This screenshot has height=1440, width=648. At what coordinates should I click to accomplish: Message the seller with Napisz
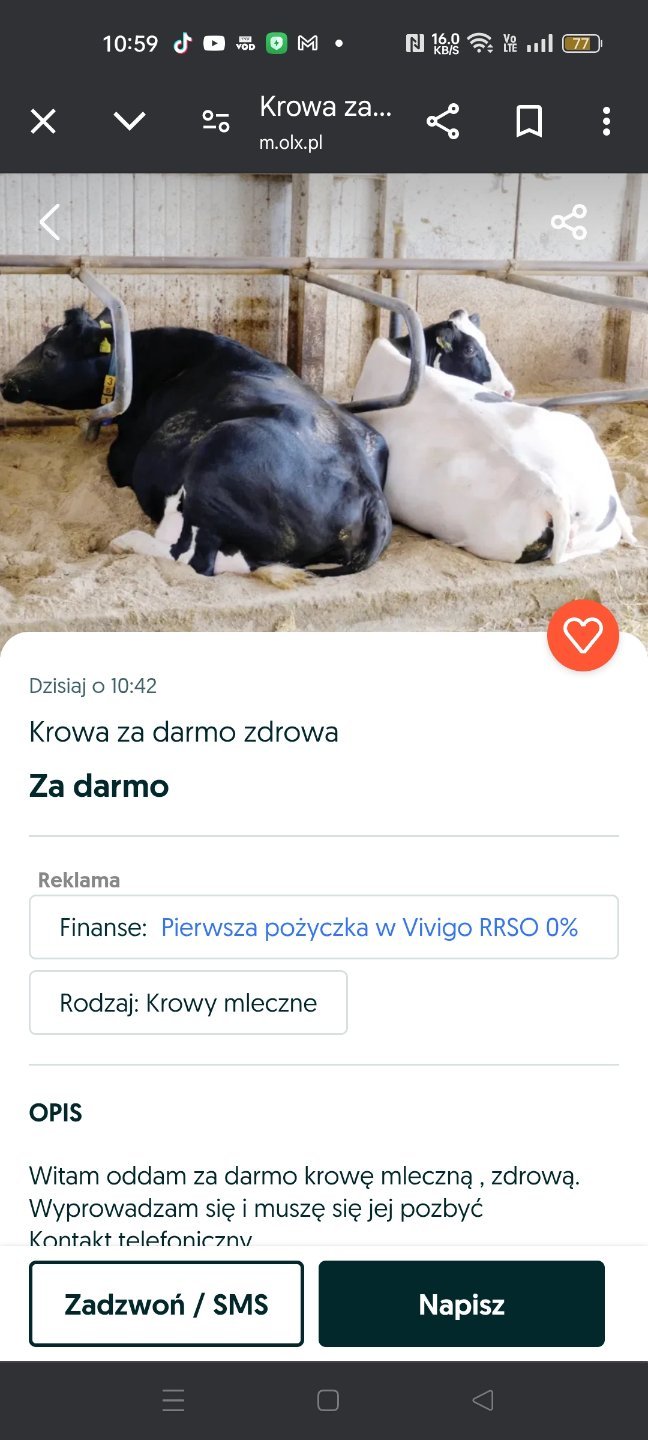click(x=461, y=1304)
